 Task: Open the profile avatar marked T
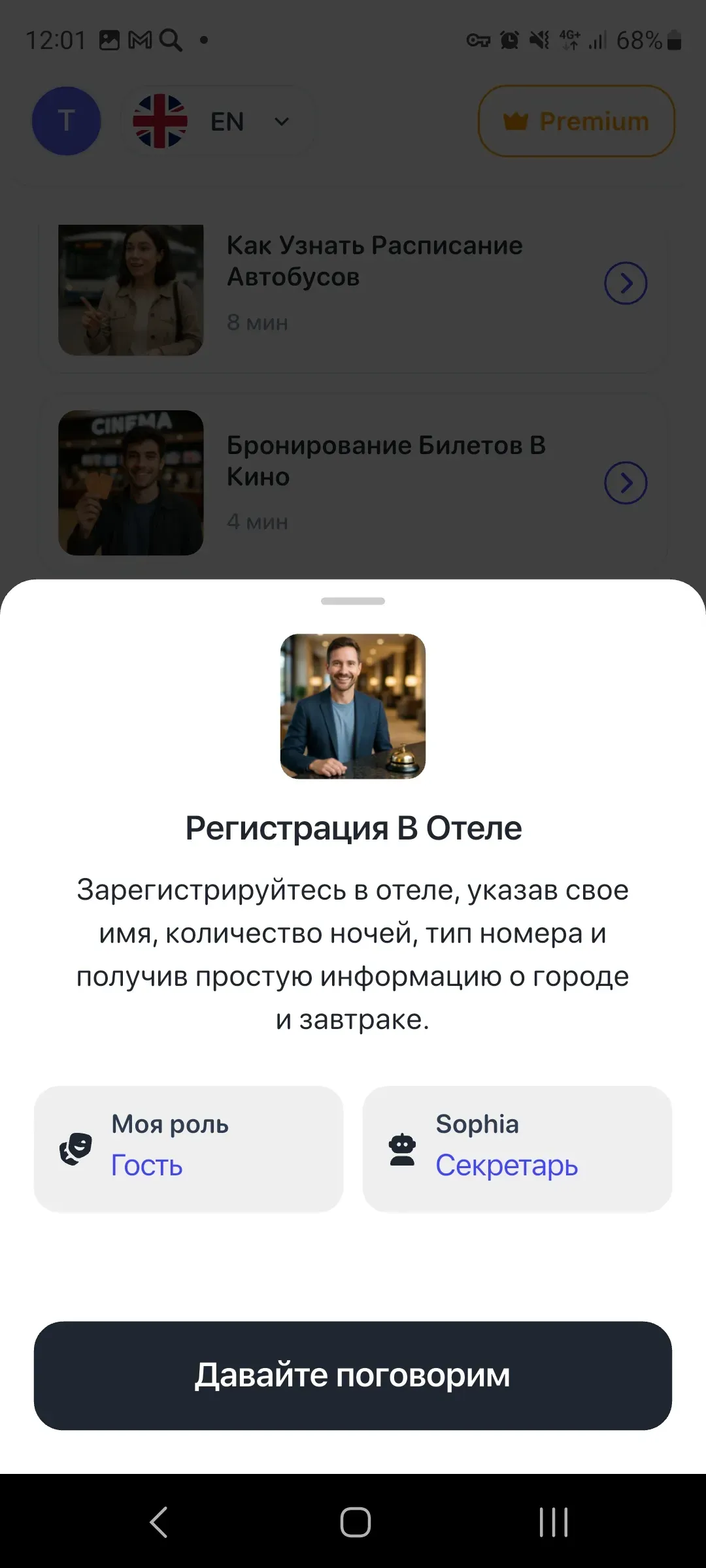(x=66, y=121)
